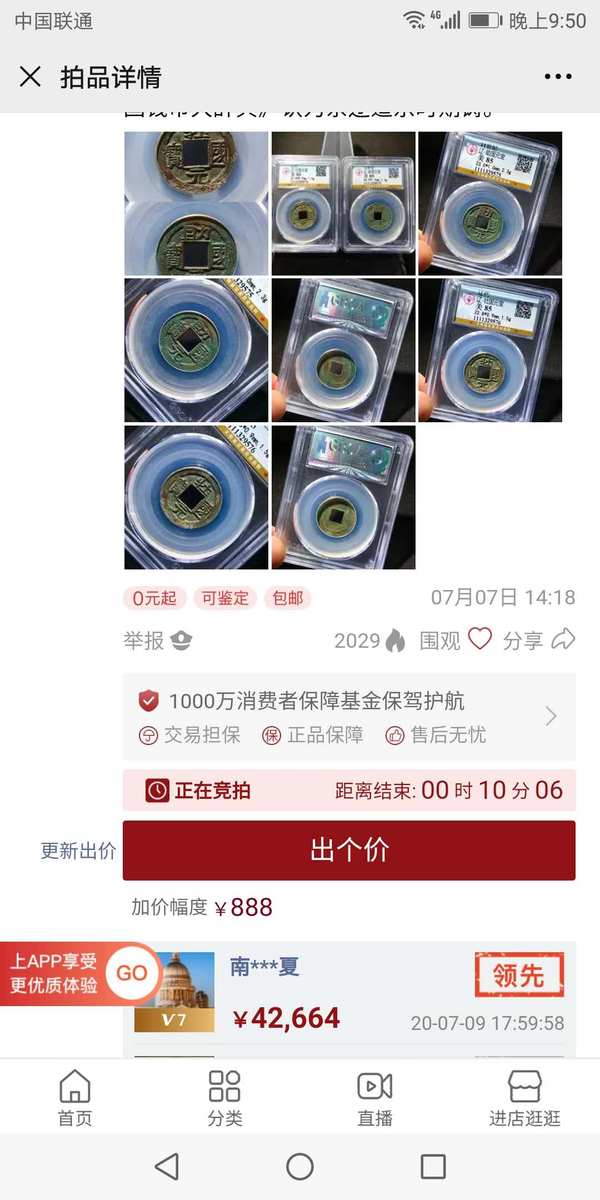Close the auction detail page

(x=30, y=77)
